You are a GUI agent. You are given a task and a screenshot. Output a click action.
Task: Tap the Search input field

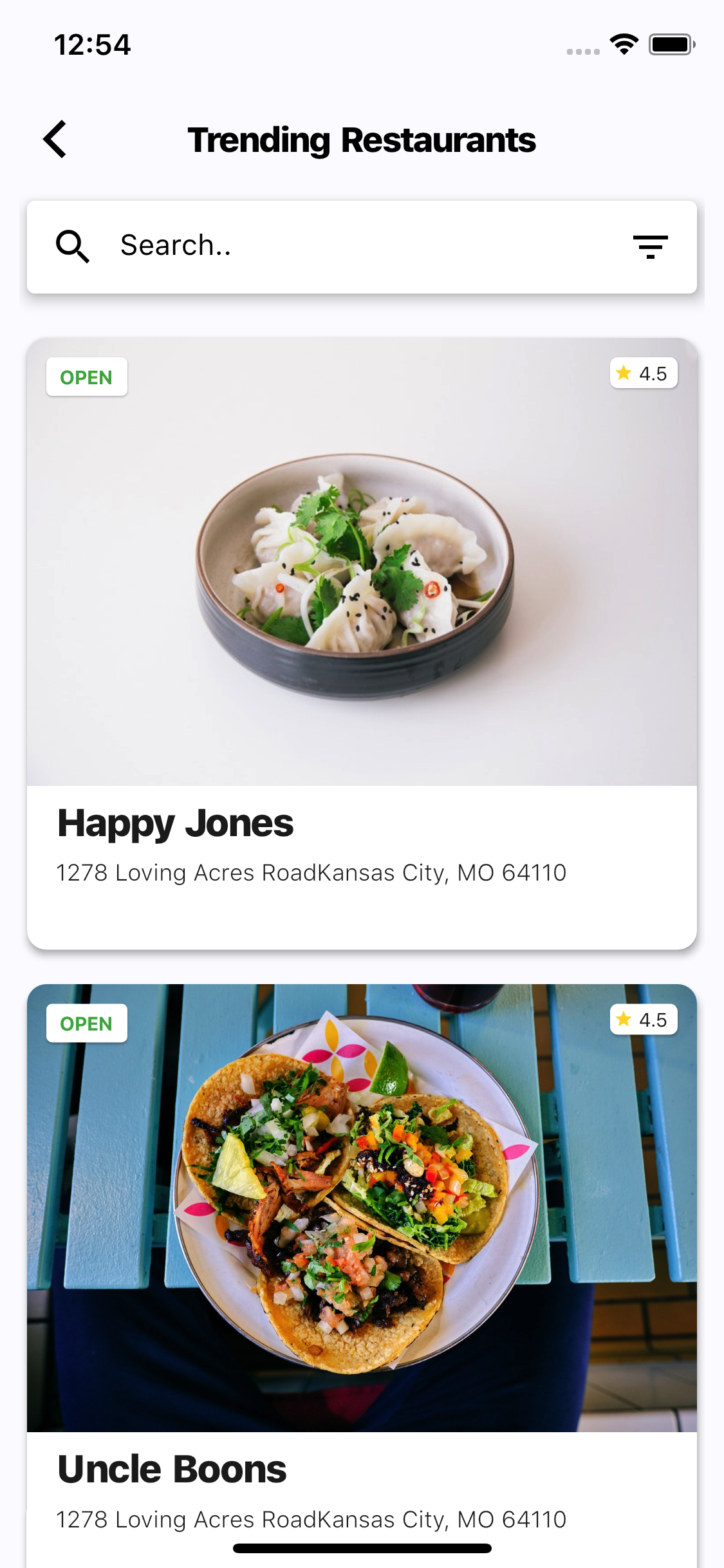pos(360,246)
